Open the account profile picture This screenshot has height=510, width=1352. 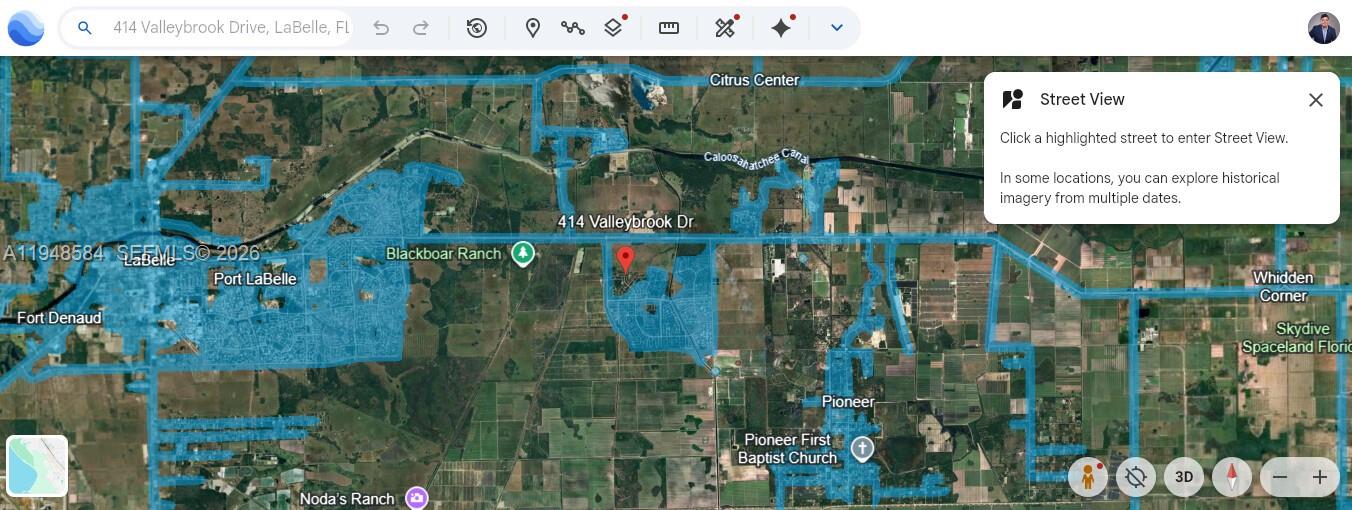point(1323,28)
